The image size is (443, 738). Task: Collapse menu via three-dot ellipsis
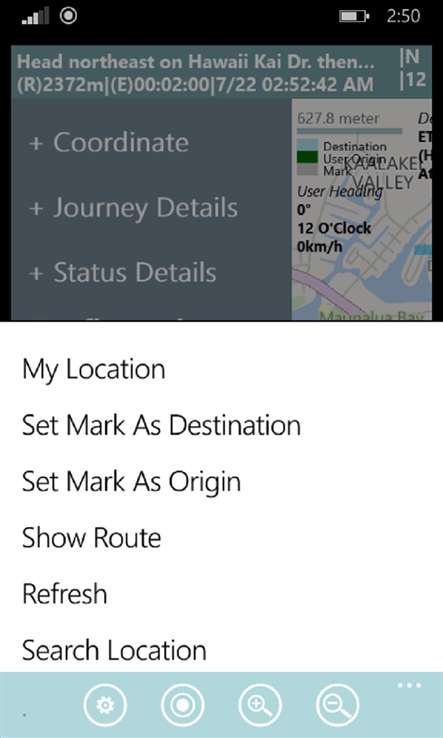409,685
